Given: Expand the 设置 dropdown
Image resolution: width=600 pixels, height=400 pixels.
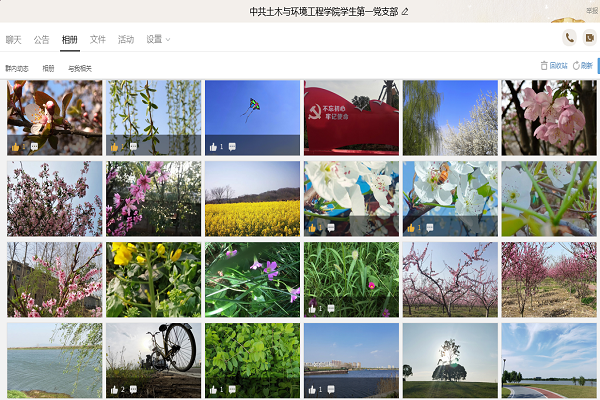Looking at the screenshot, I should pyautogui.click(x=158, y=39).
